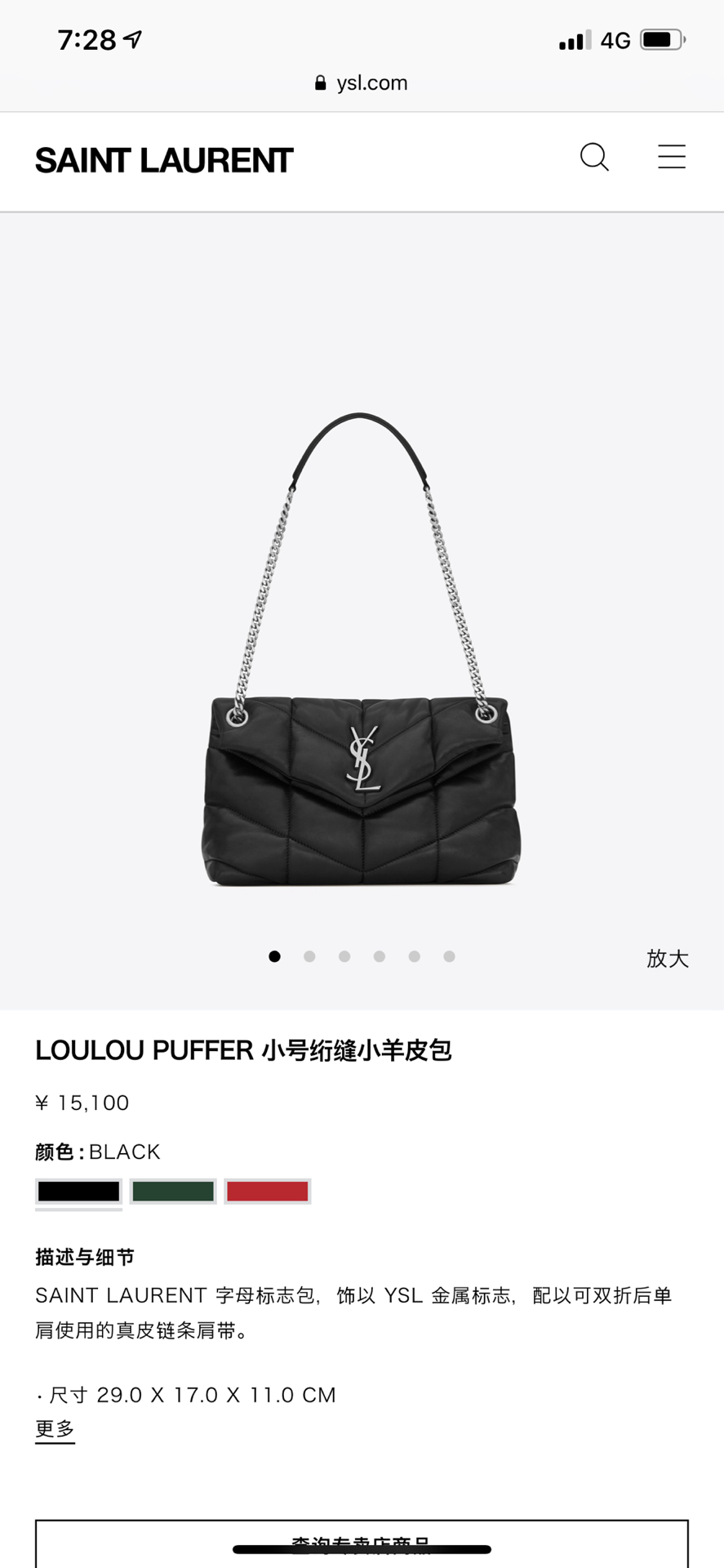Pick the red color swatch
The width and height of the screenshot is (724, 1568).
tap(268, 1192)
